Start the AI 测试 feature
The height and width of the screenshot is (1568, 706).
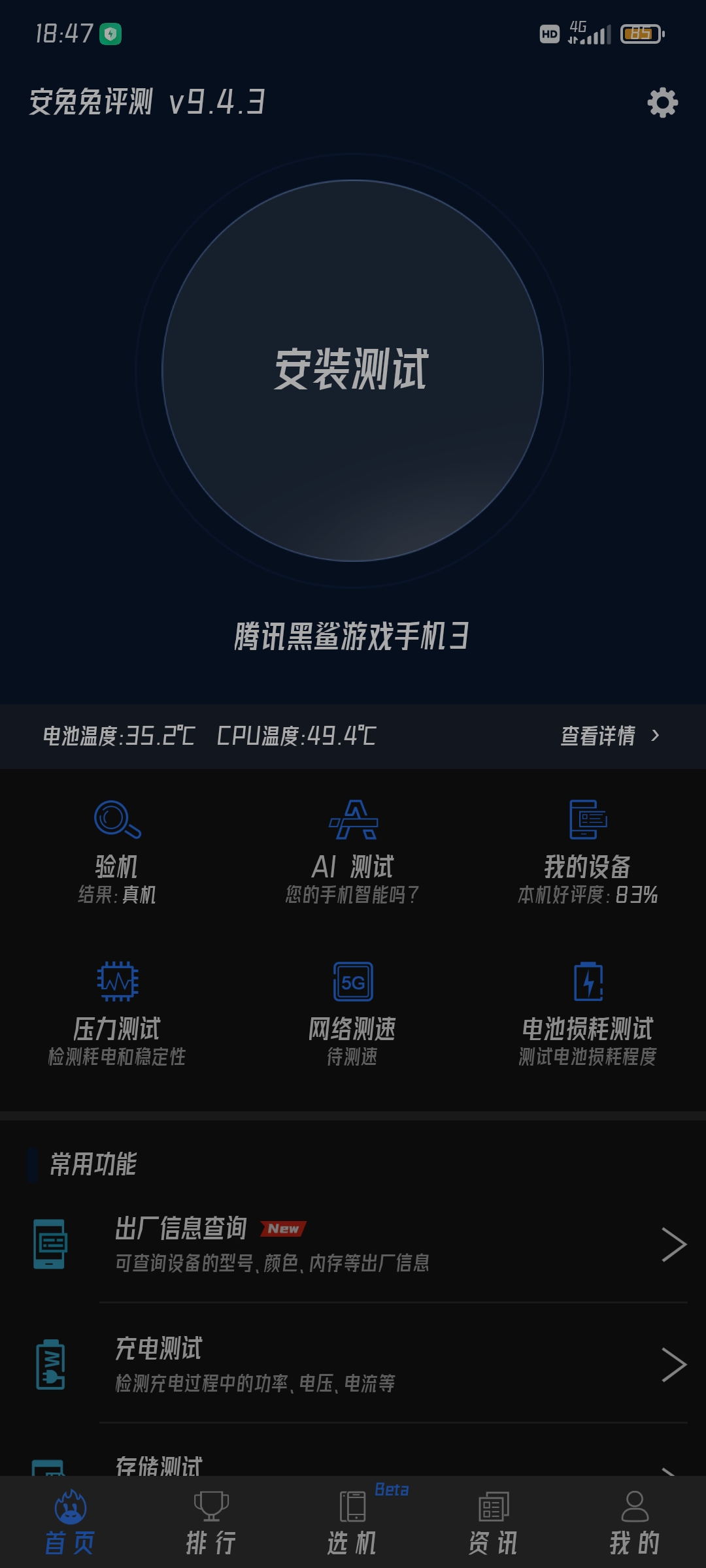353,852
